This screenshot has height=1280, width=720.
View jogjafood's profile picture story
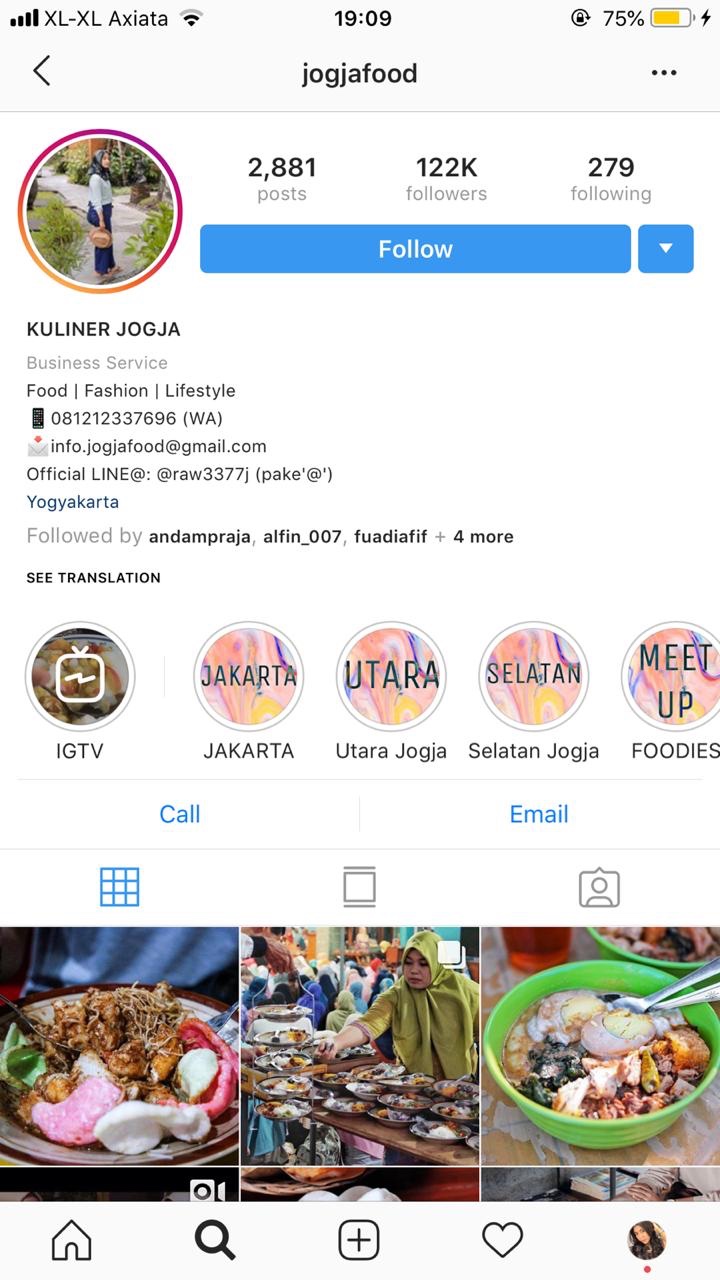coord(100,211)
